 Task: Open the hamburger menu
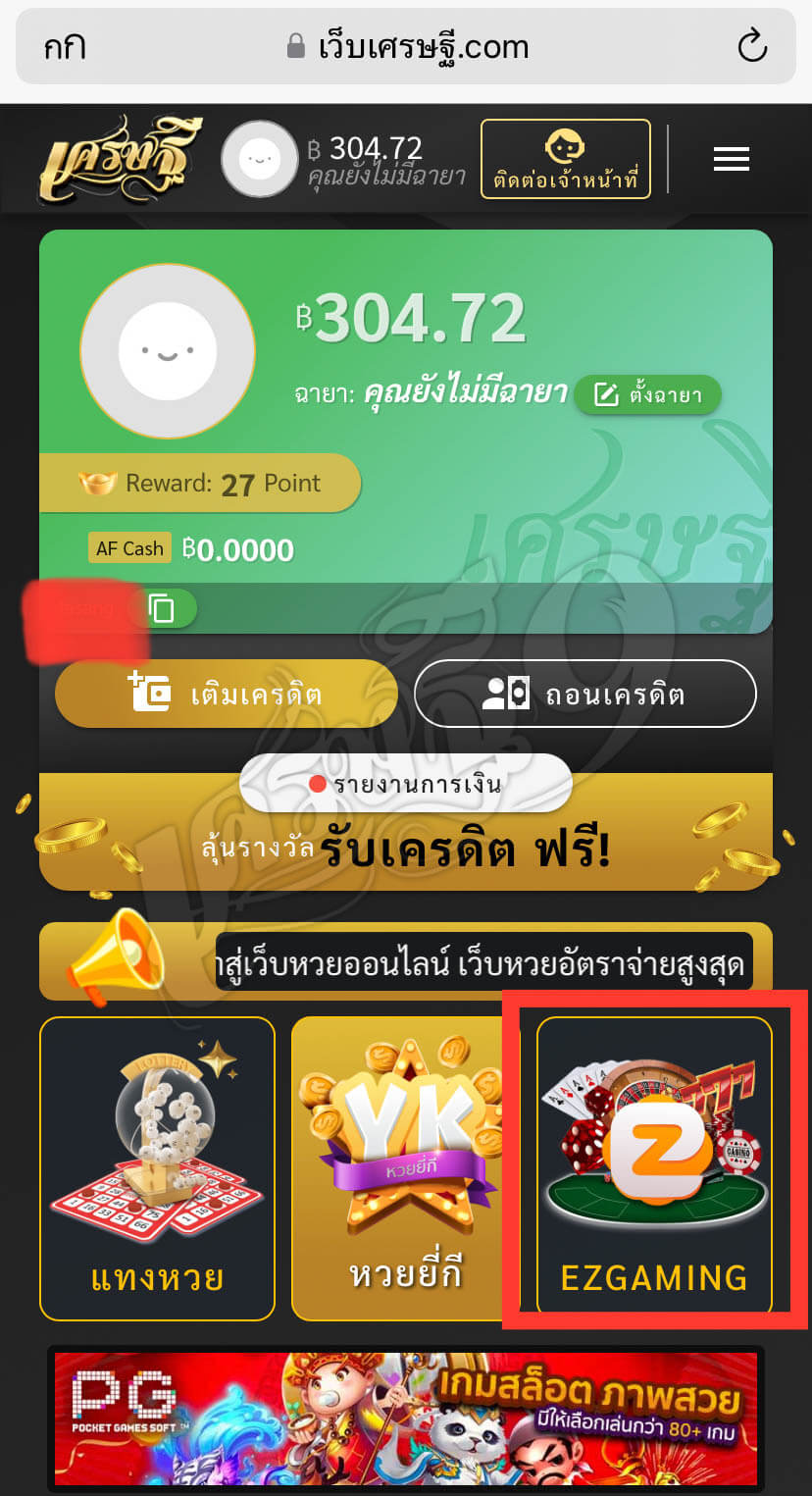(x=731, y=159)
